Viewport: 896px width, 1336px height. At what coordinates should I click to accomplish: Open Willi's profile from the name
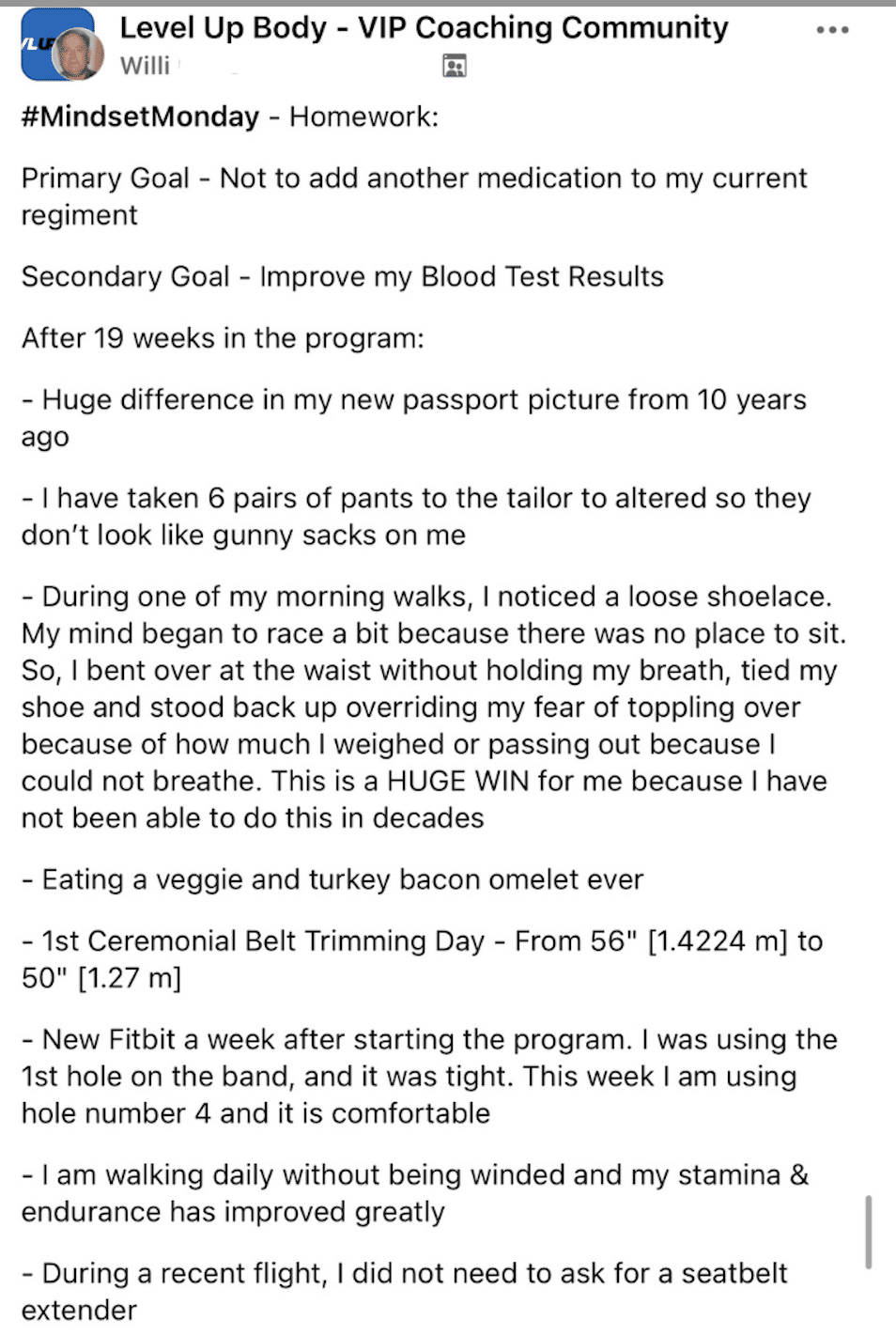146,66
